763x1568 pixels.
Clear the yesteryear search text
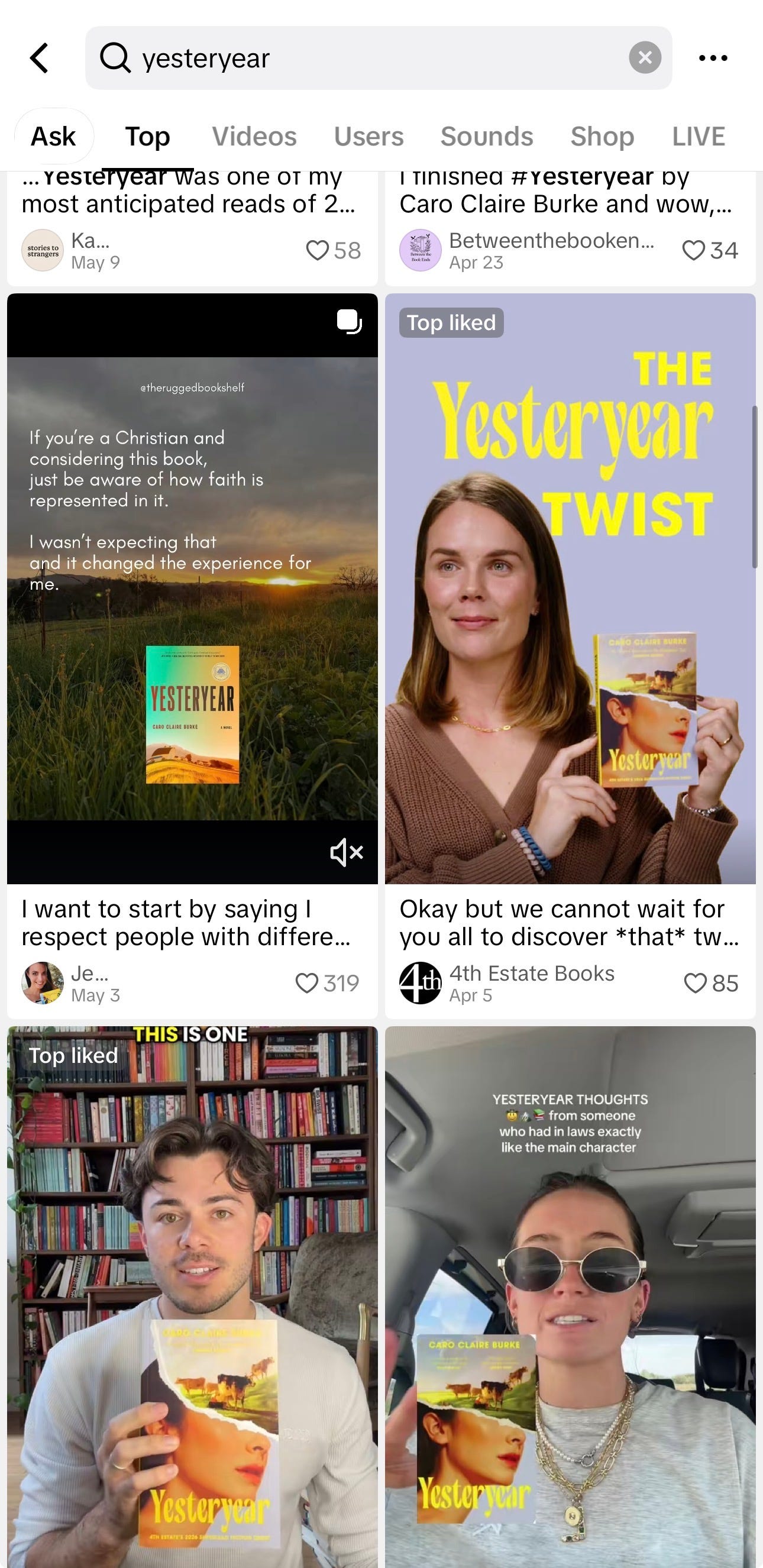(645, 58)
